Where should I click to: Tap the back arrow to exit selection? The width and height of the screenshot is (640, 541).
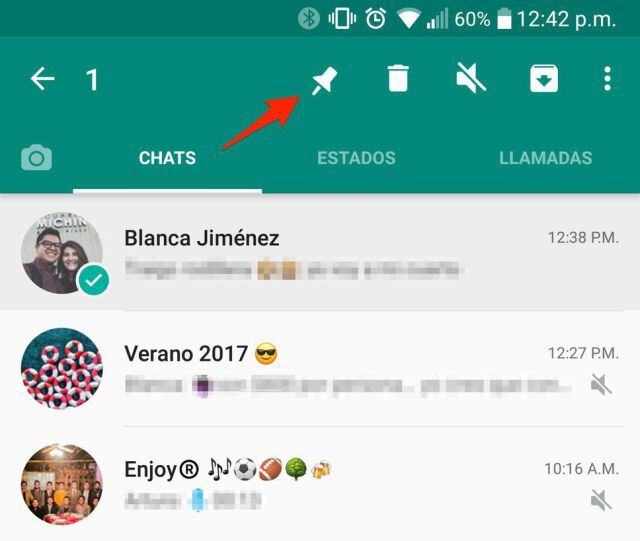42,79
